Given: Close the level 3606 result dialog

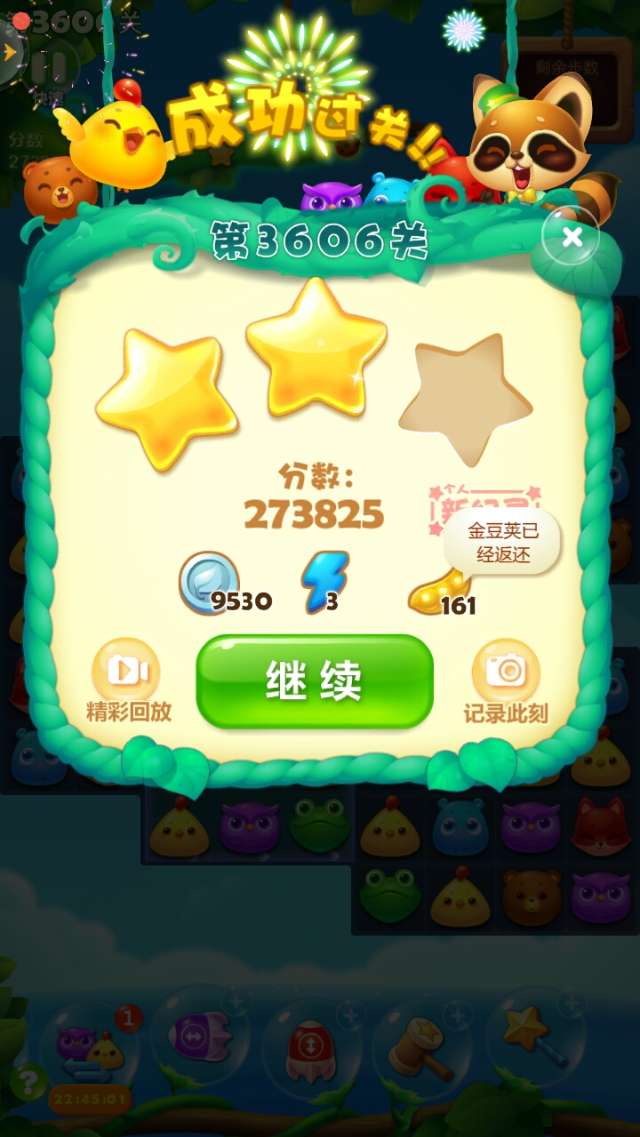Looking at the screenshot, I should click(x=571, y=237).
